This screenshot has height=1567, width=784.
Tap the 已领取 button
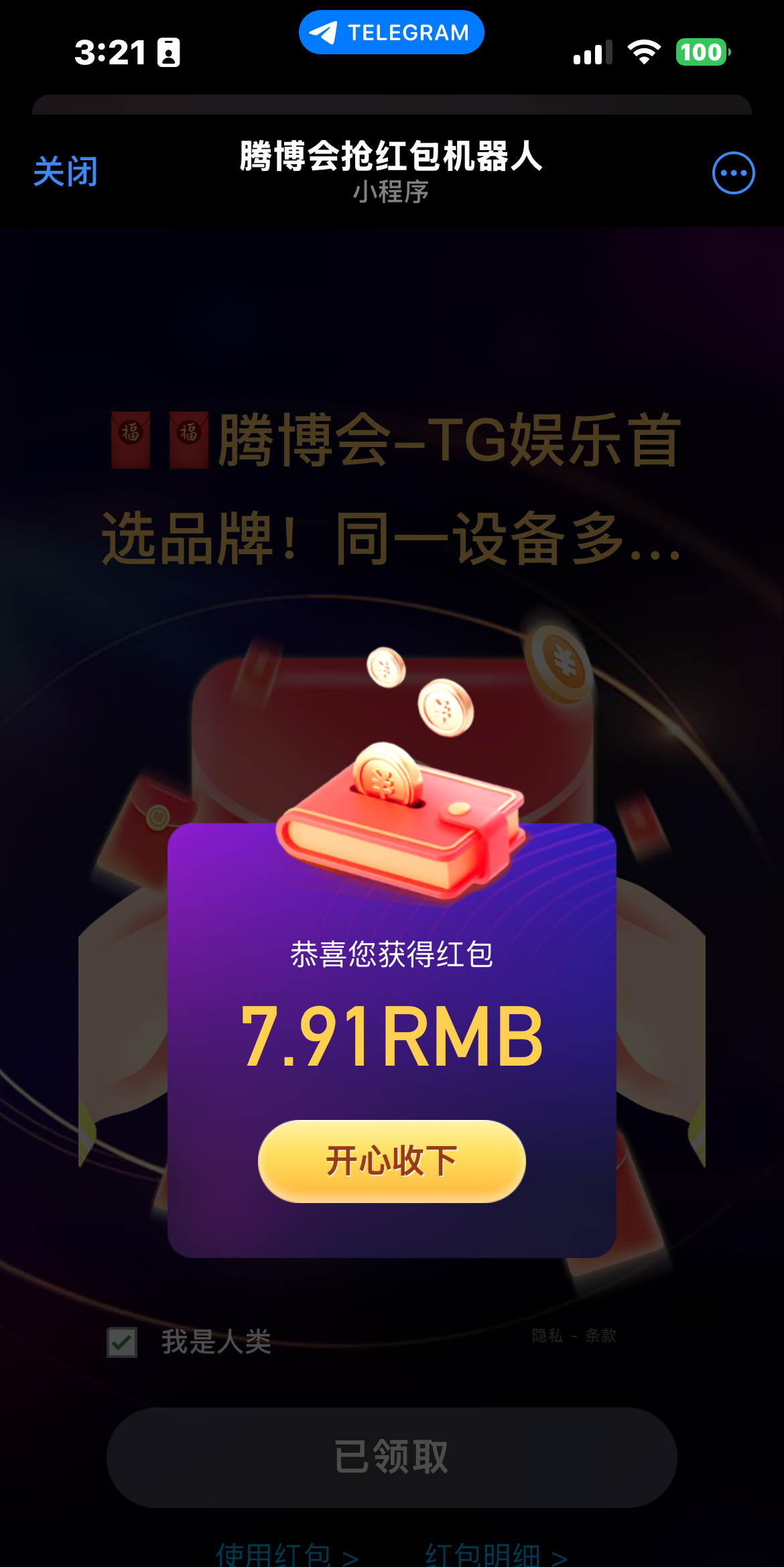coord(391,1457)
